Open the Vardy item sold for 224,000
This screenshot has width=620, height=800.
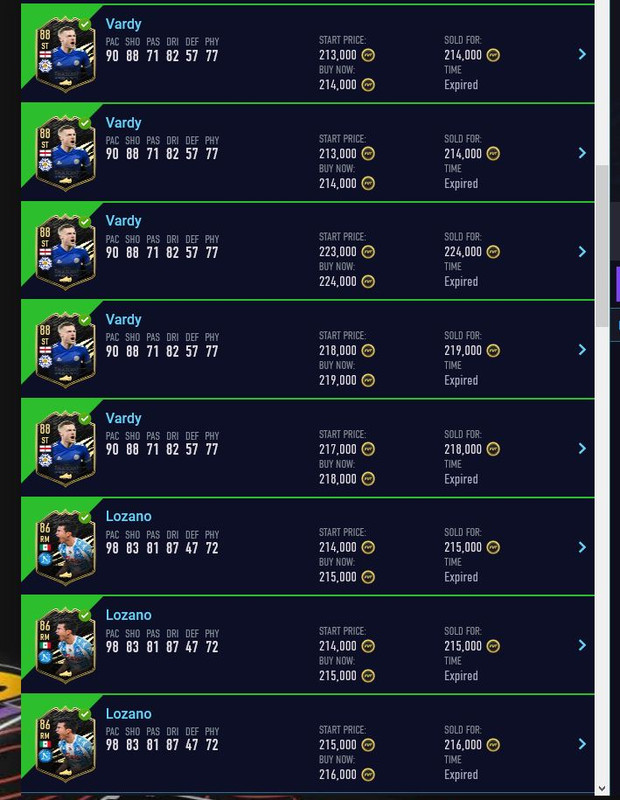click(x=581, y=252)
